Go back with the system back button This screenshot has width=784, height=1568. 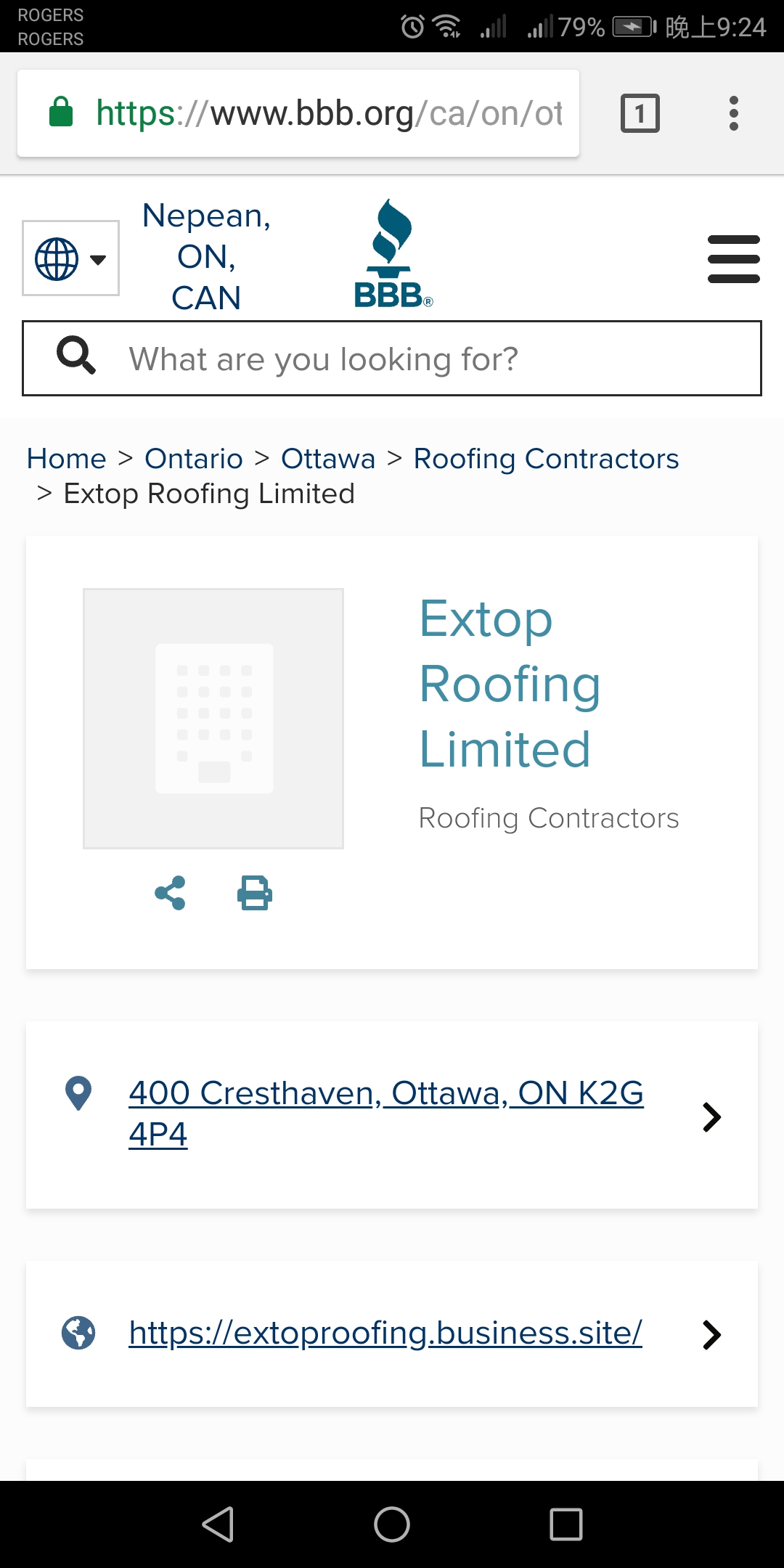click(218, 1524)
